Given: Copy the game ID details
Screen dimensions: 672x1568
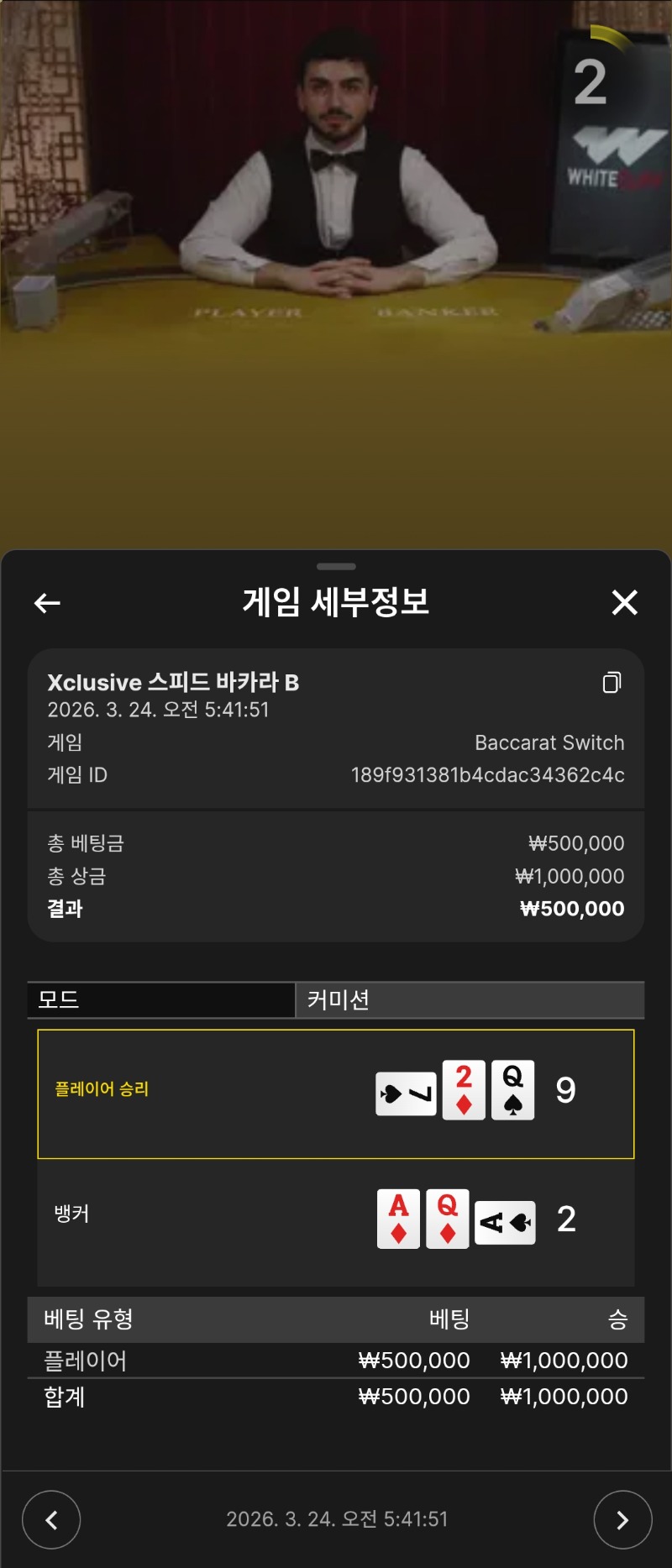Looking at the screenshot, I should coord(612,683).
